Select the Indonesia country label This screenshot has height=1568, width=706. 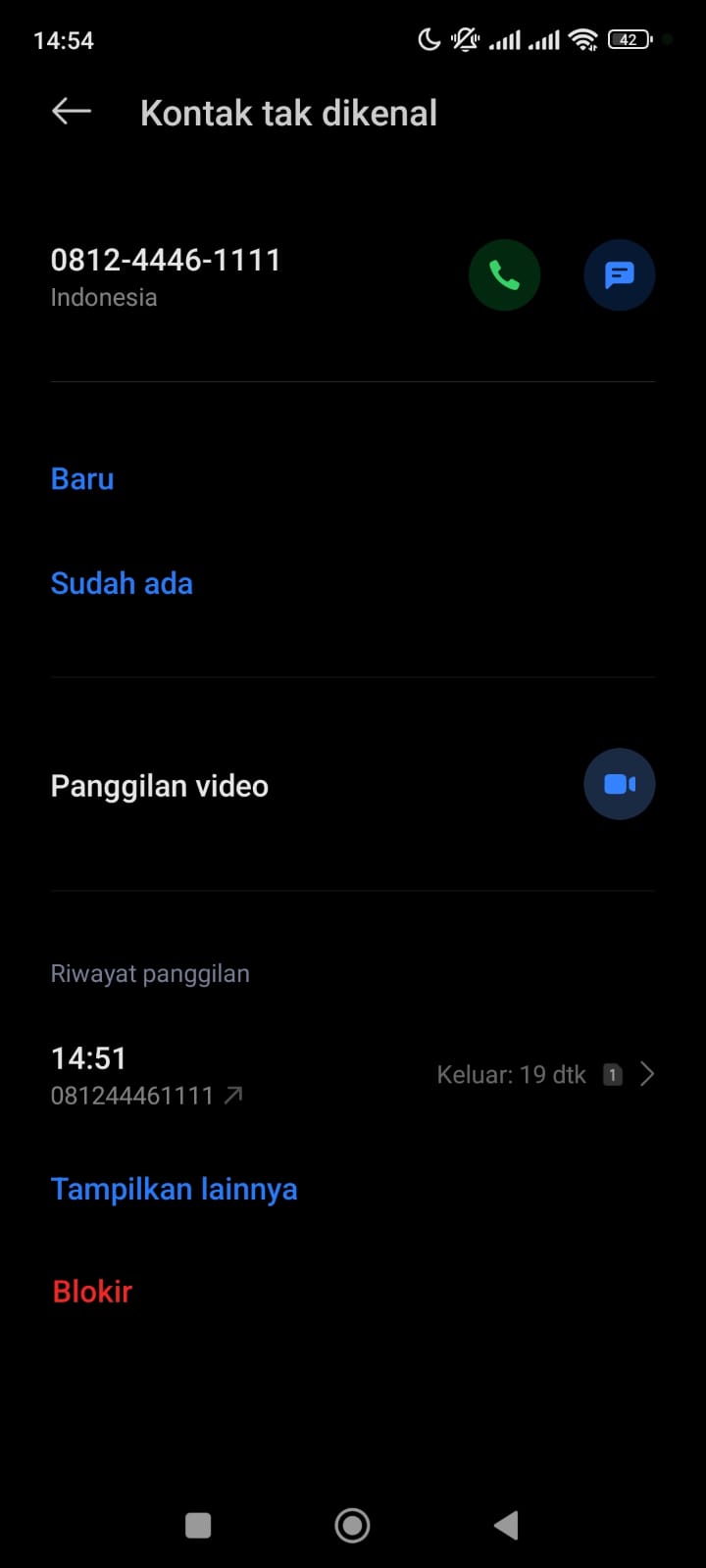[x=103, y=297]
